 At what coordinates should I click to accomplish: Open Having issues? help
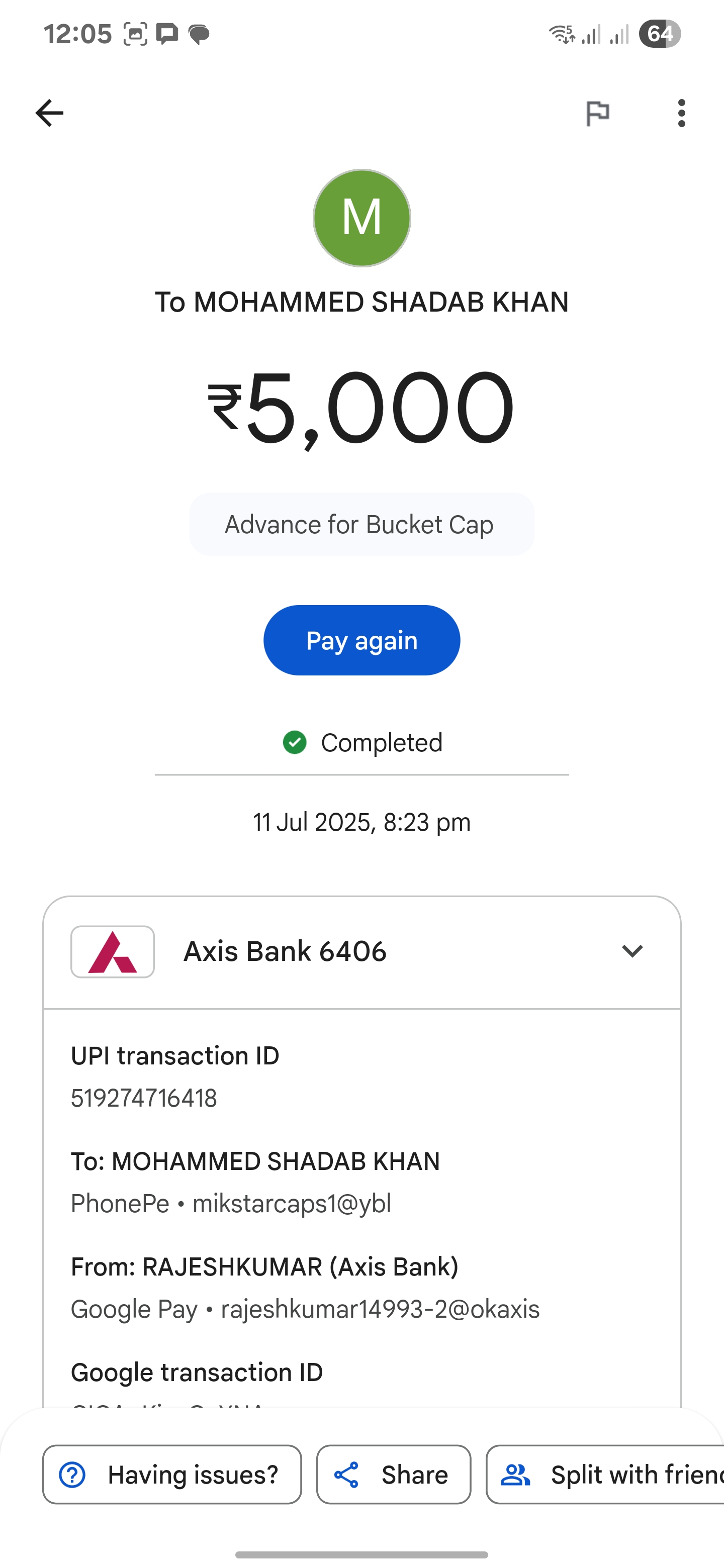(172, 1475)
